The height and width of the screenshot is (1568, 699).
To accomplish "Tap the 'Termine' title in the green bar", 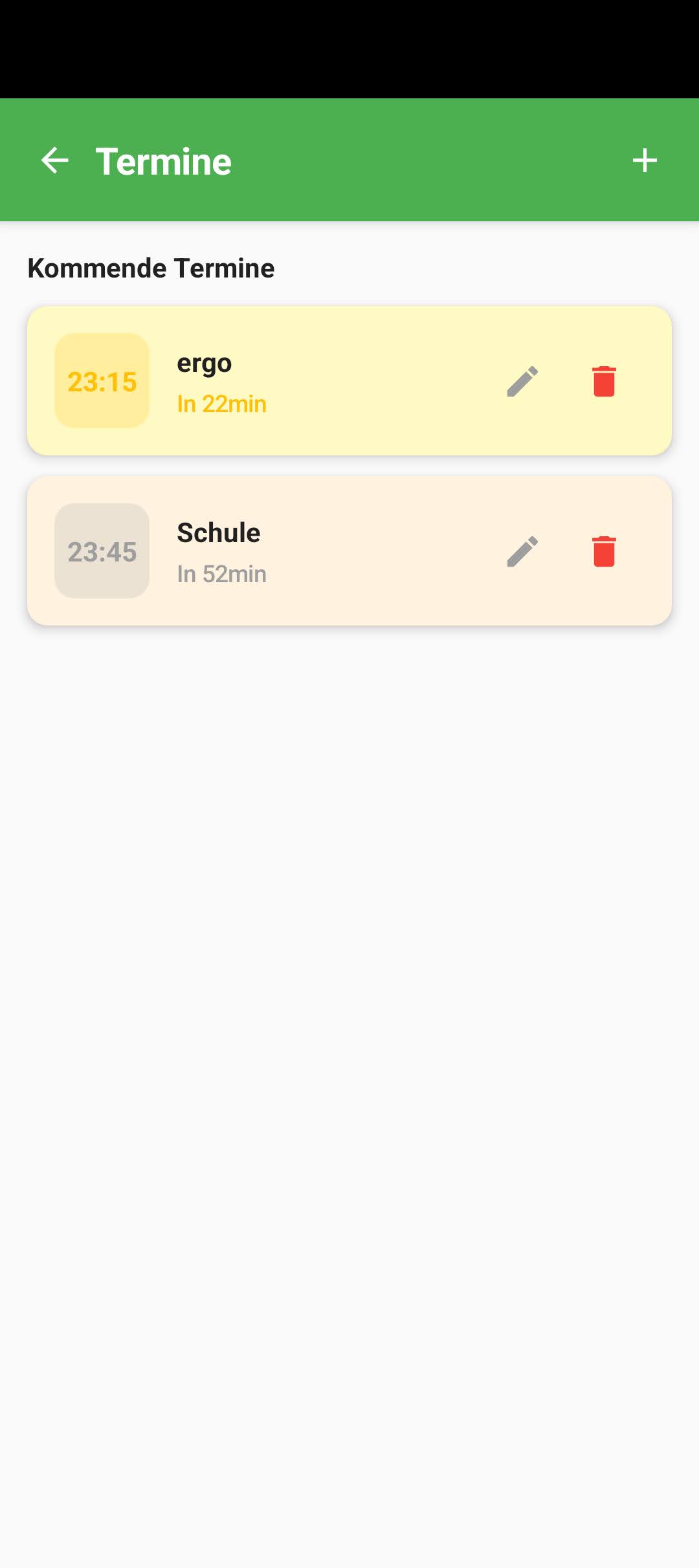I will (x=162, y=160).
